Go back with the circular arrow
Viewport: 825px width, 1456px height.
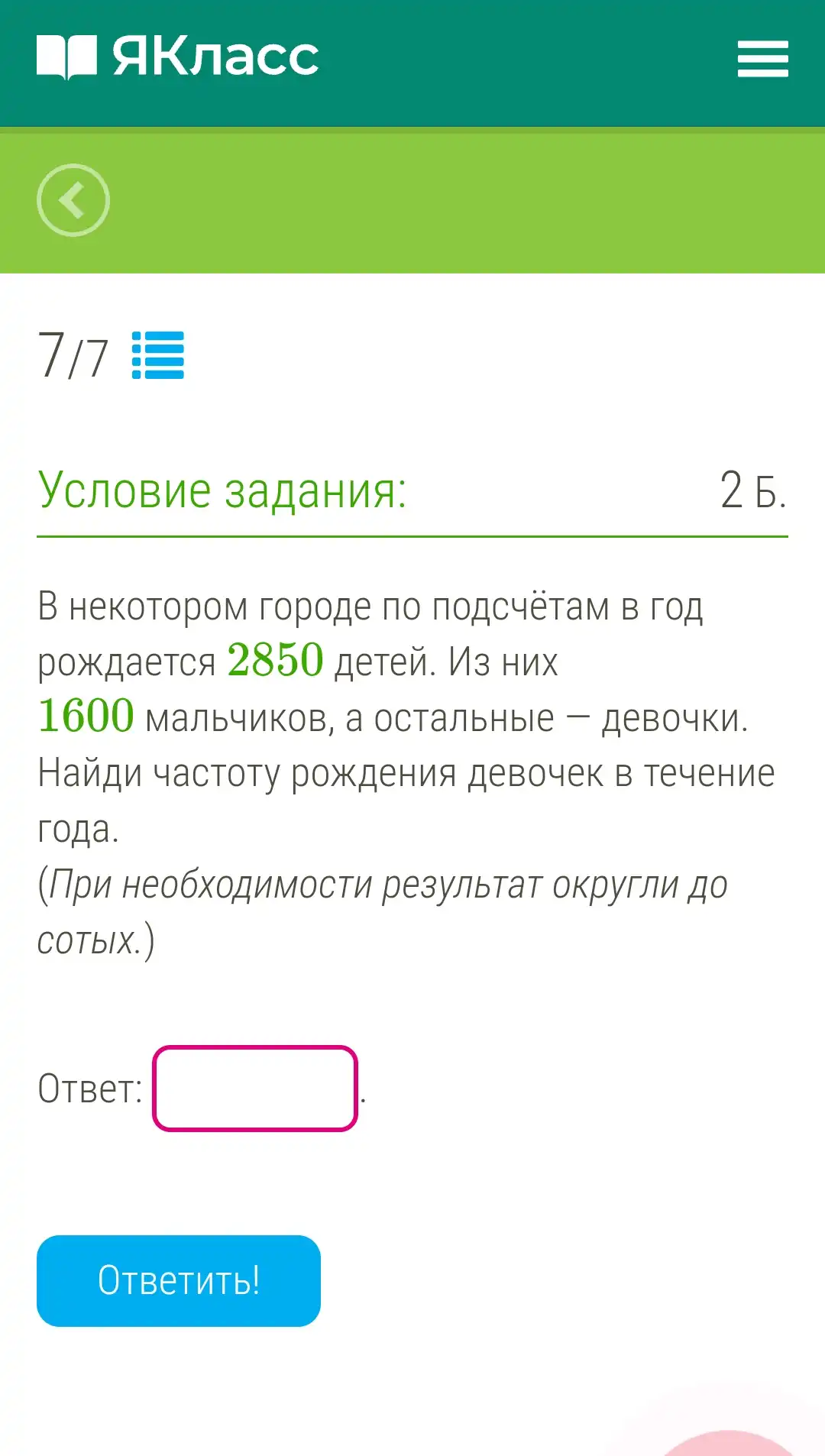point(73,200)
